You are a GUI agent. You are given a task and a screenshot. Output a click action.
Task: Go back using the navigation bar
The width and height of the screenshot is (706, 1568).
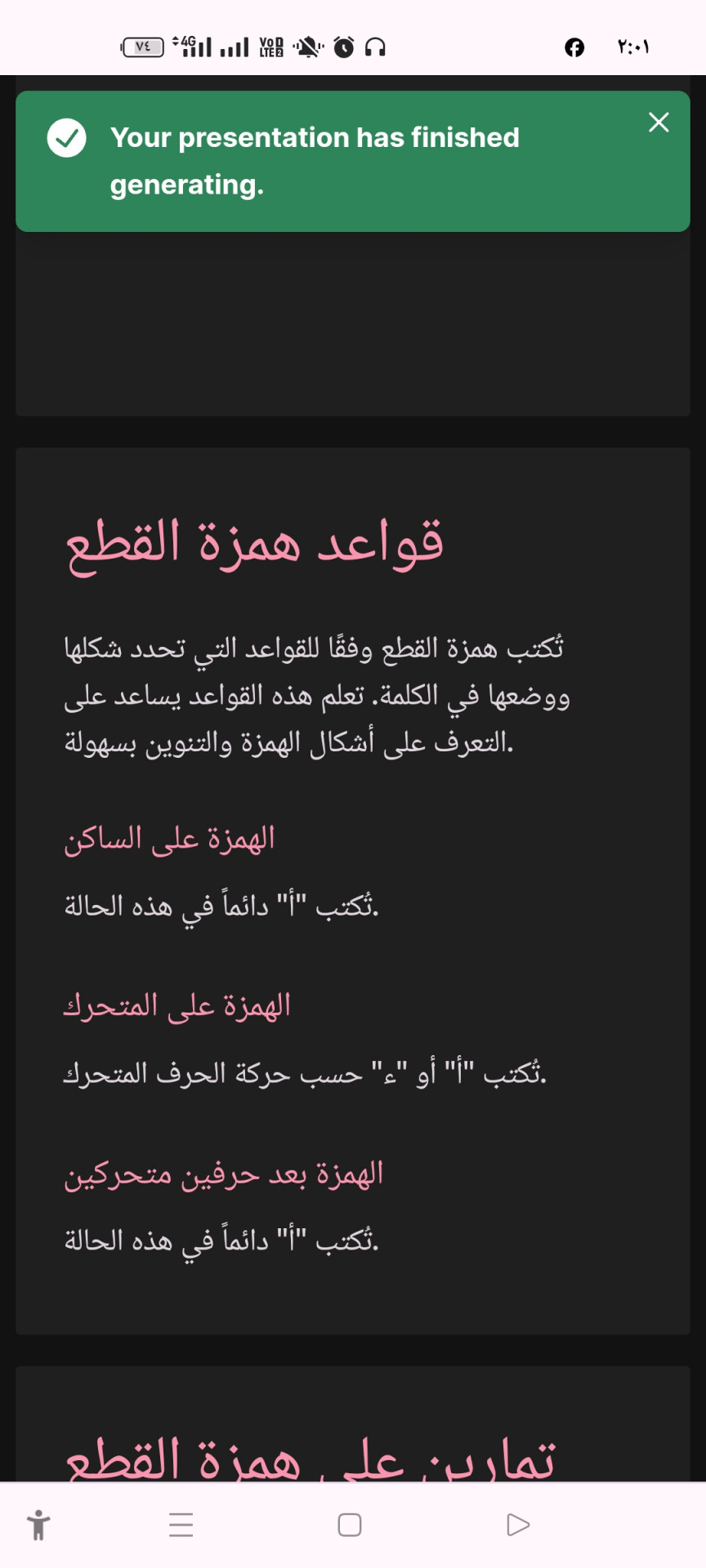point(518,1525)
